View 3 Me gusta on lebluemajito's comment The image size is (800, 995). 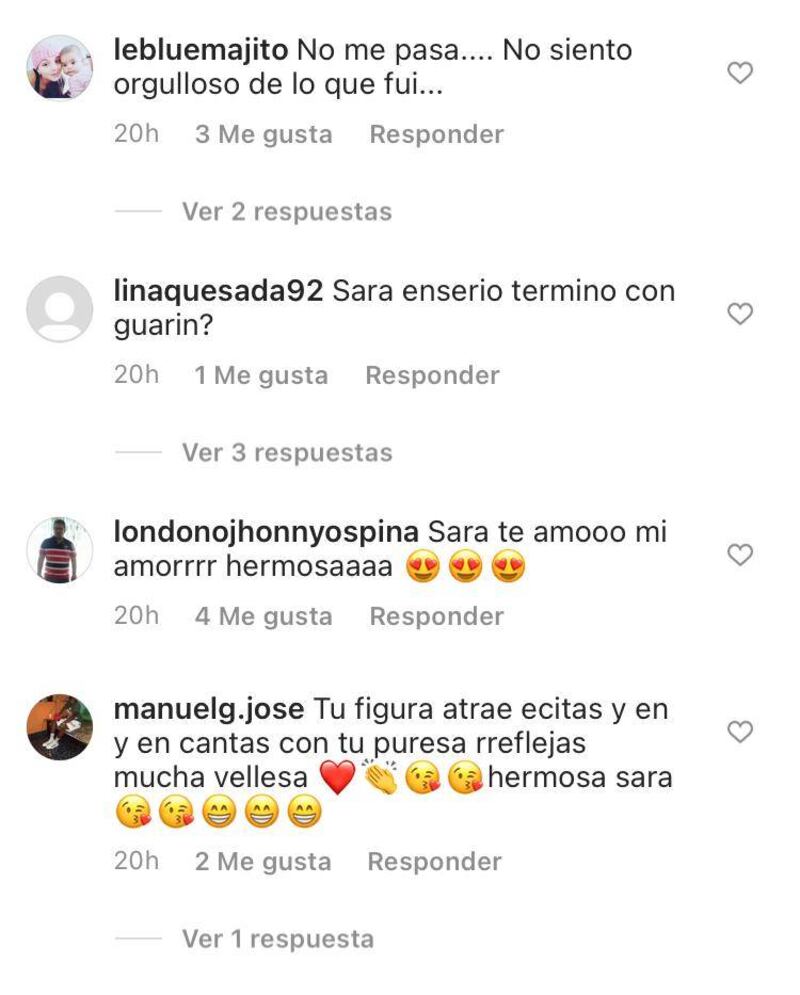point(263,134)
